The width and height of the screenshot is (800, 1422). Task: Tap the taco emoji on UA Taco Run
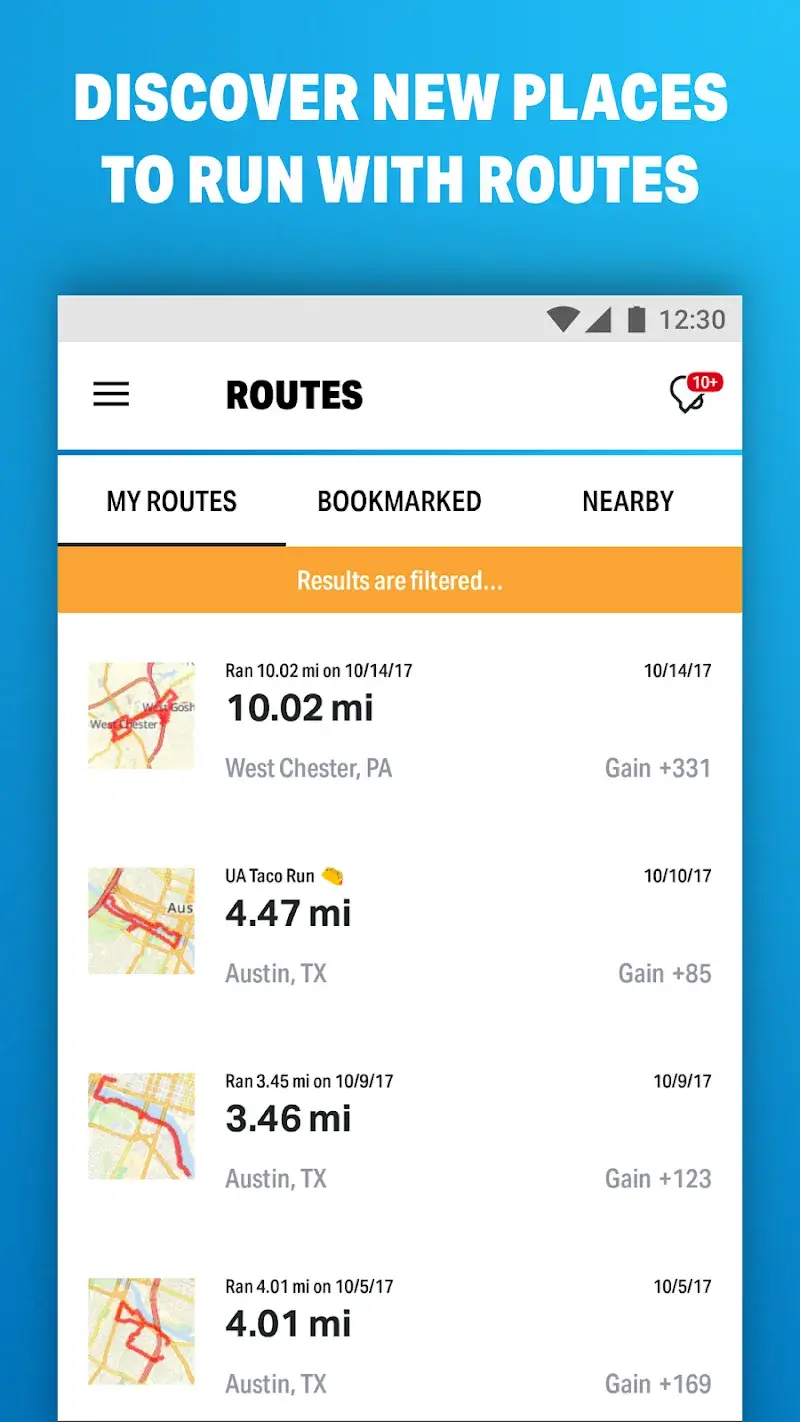tap(335, 874)
